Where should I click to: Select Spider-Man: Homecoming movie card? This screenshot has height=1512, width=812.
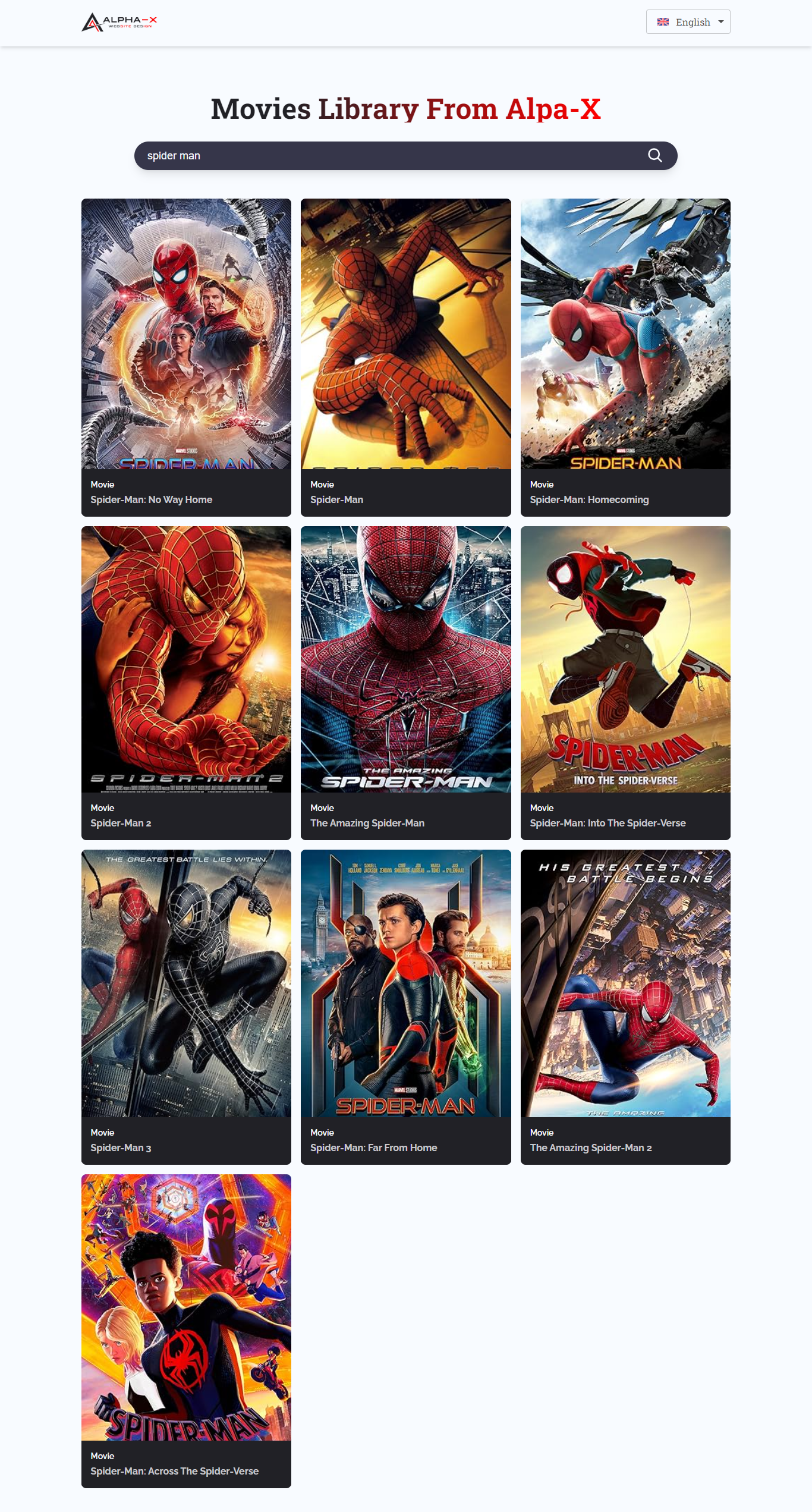625,357
